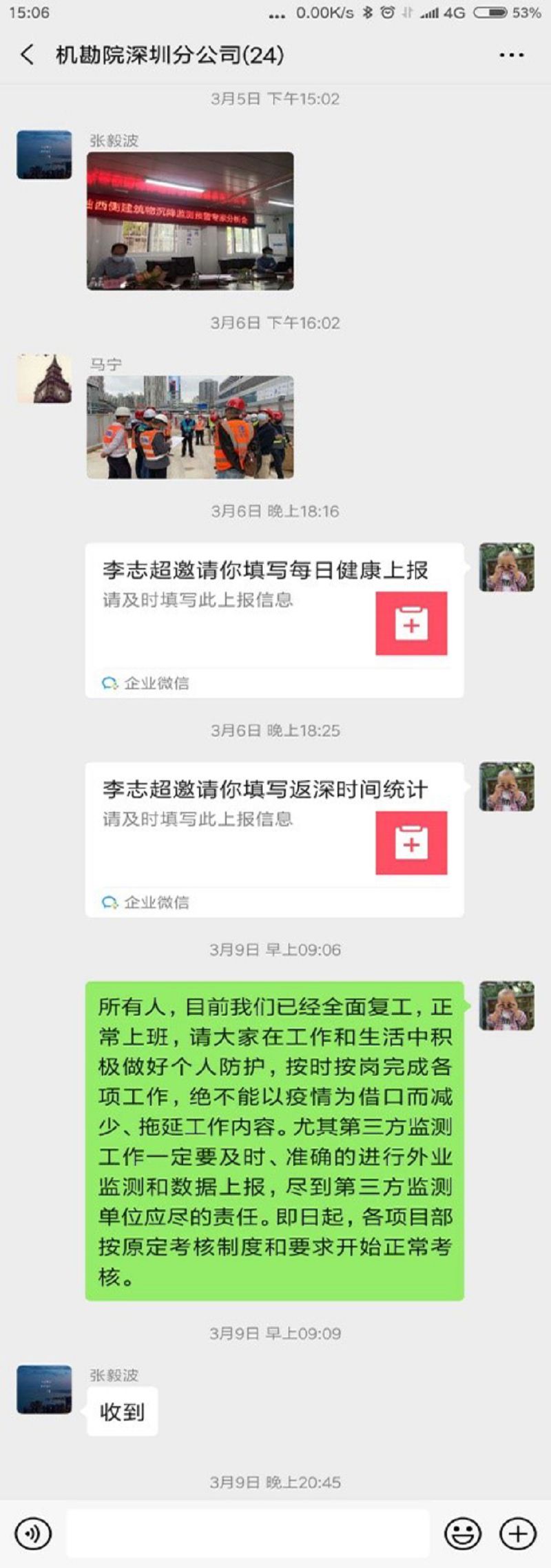Open the plus attachment menu
This screenshot has height=1568, width=551.
coord(518,1533)
